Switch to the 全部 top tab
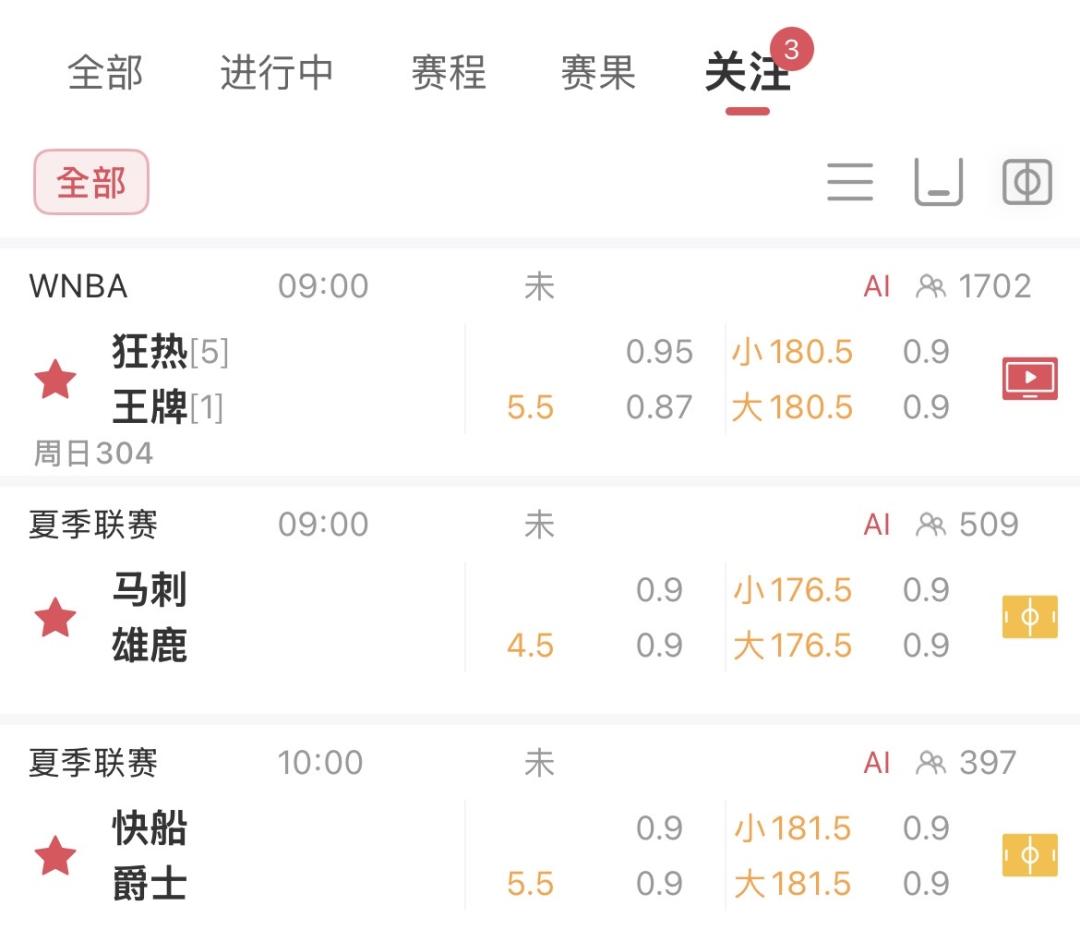The height and width of the screenshot is (942, 1080). pyautogui.click(x=105, y=72)
